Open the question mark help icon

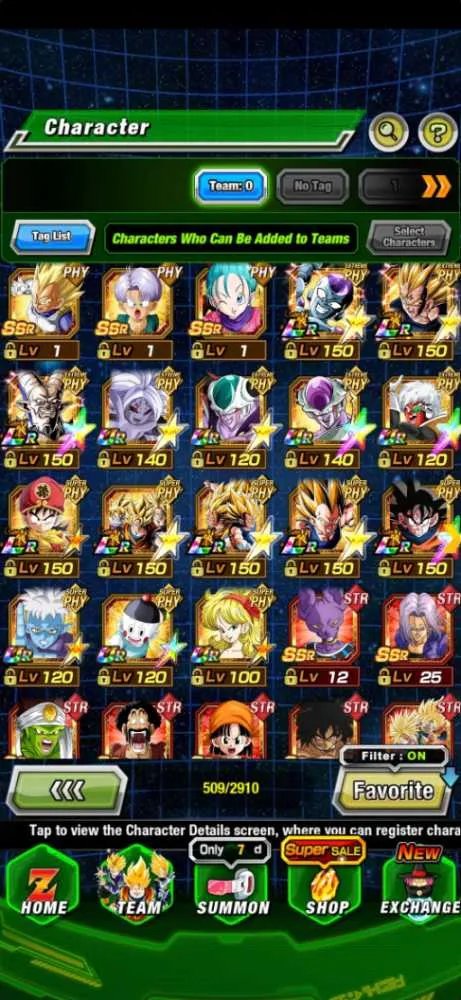point(438,132)
